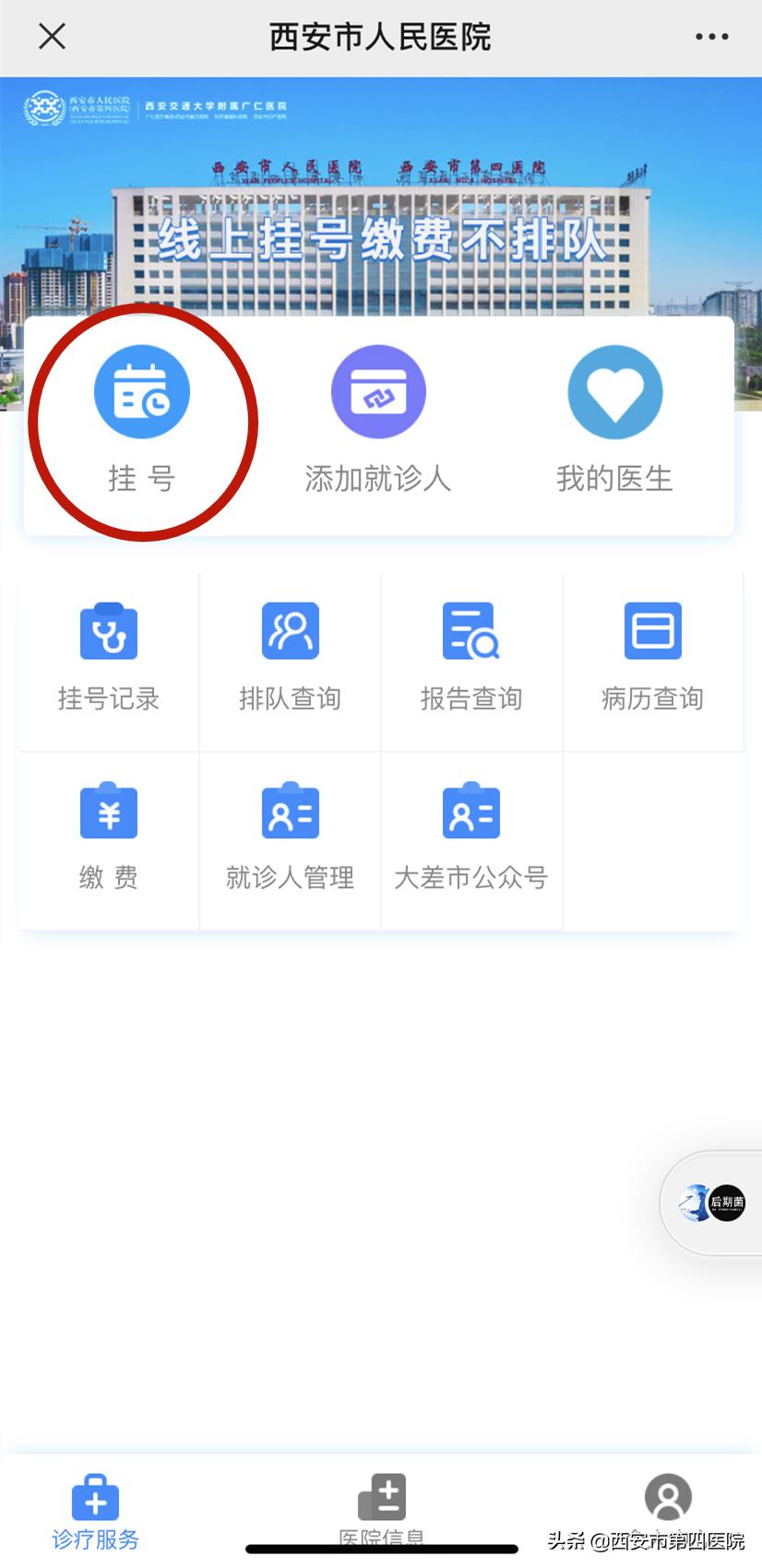762x1568 pixels.
Task: Tap the profile person icon bottom right
Action: [668, 1495]
